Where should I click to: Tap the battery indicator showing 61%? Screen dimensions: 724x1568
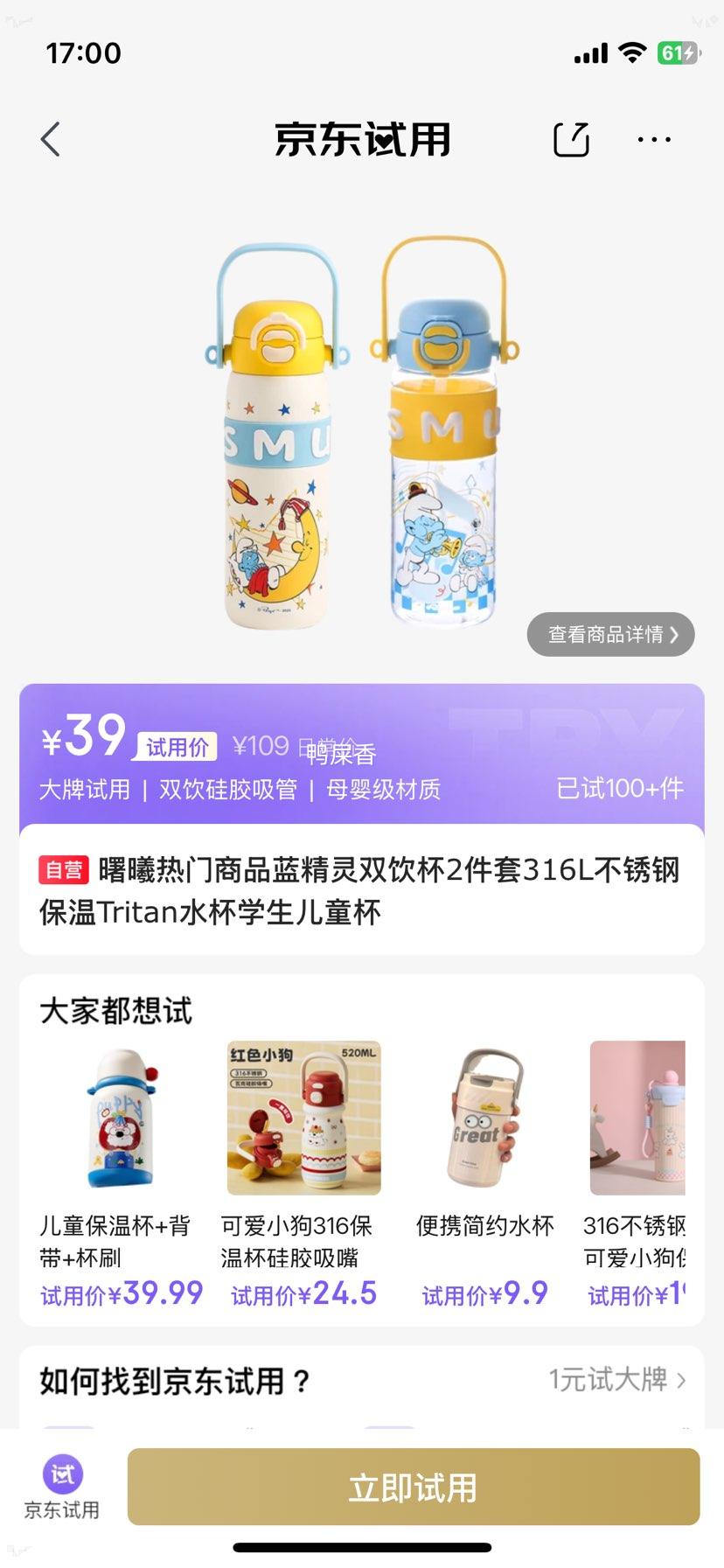[676, 52]
